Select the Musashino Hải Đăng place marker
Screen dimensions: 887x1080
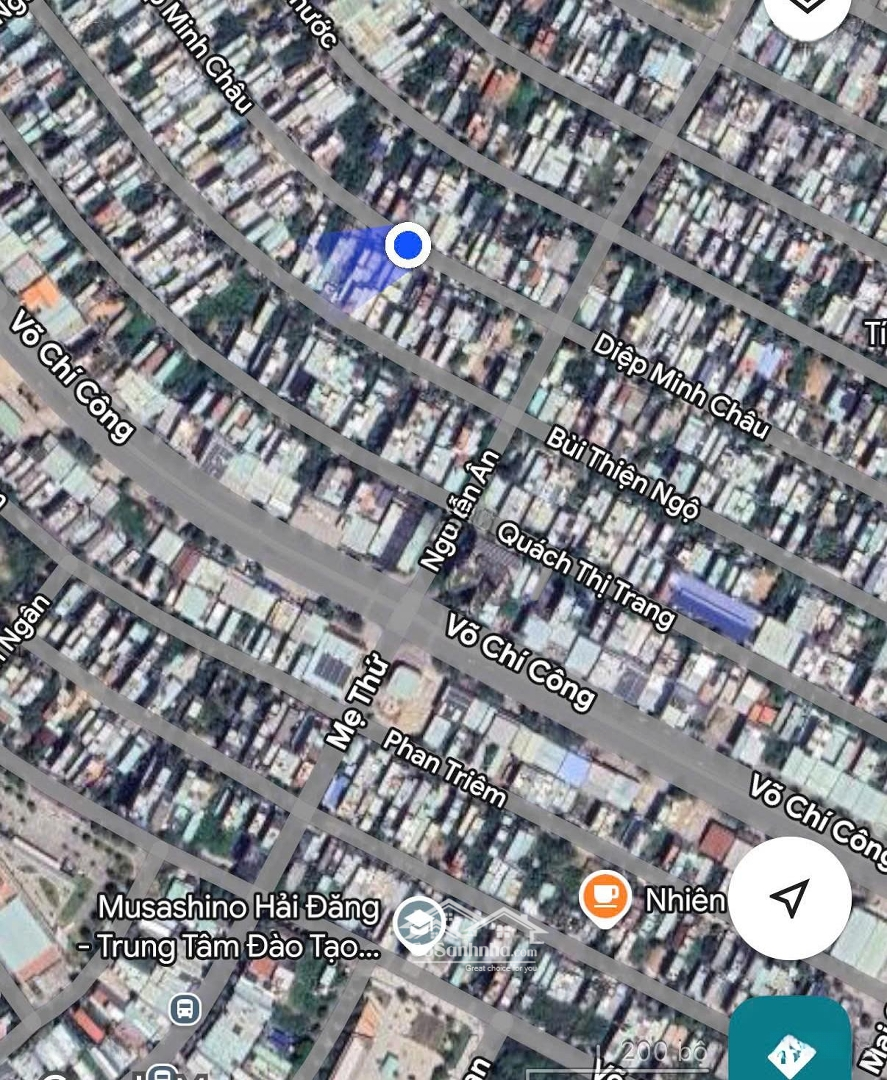[419, 923]
